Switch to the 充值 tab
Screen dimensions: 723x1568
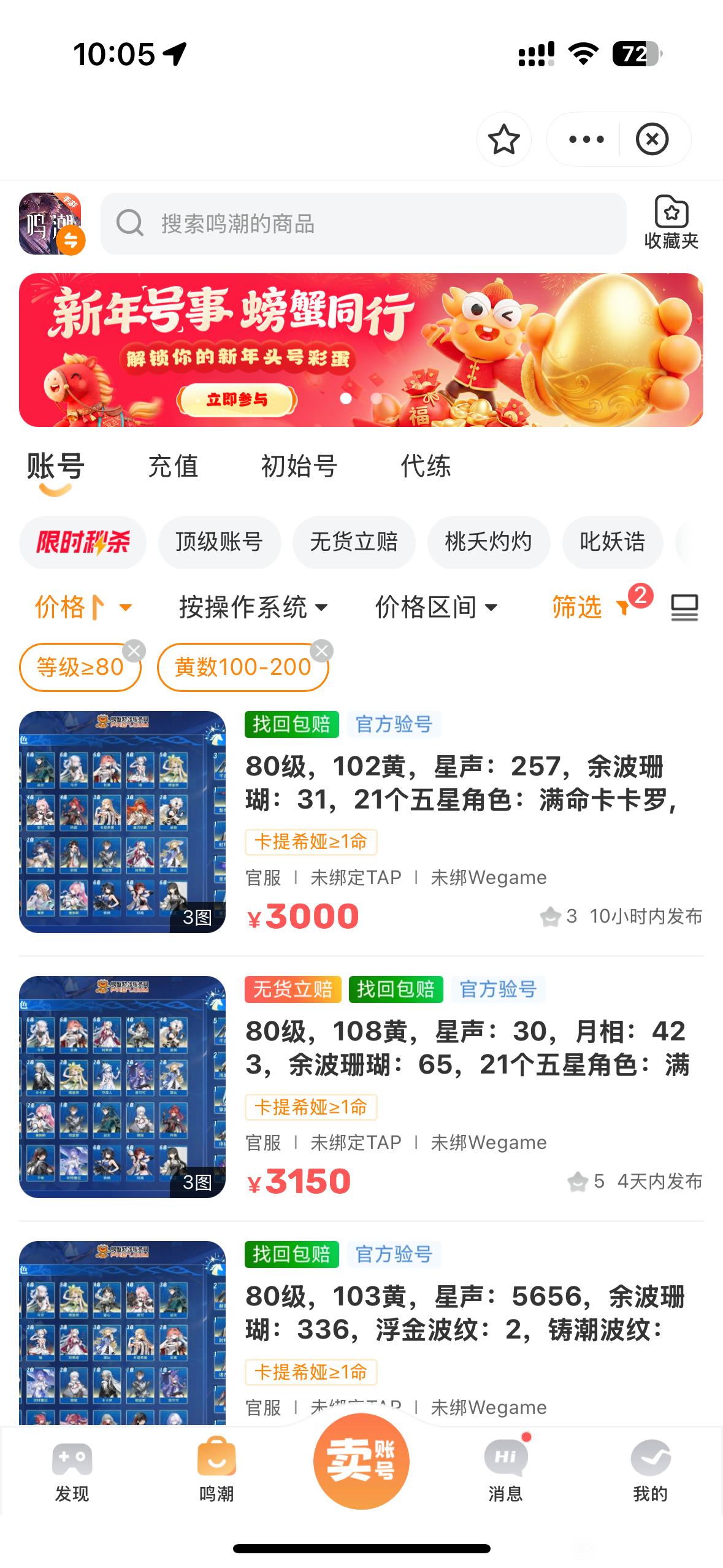pos(174,466)
